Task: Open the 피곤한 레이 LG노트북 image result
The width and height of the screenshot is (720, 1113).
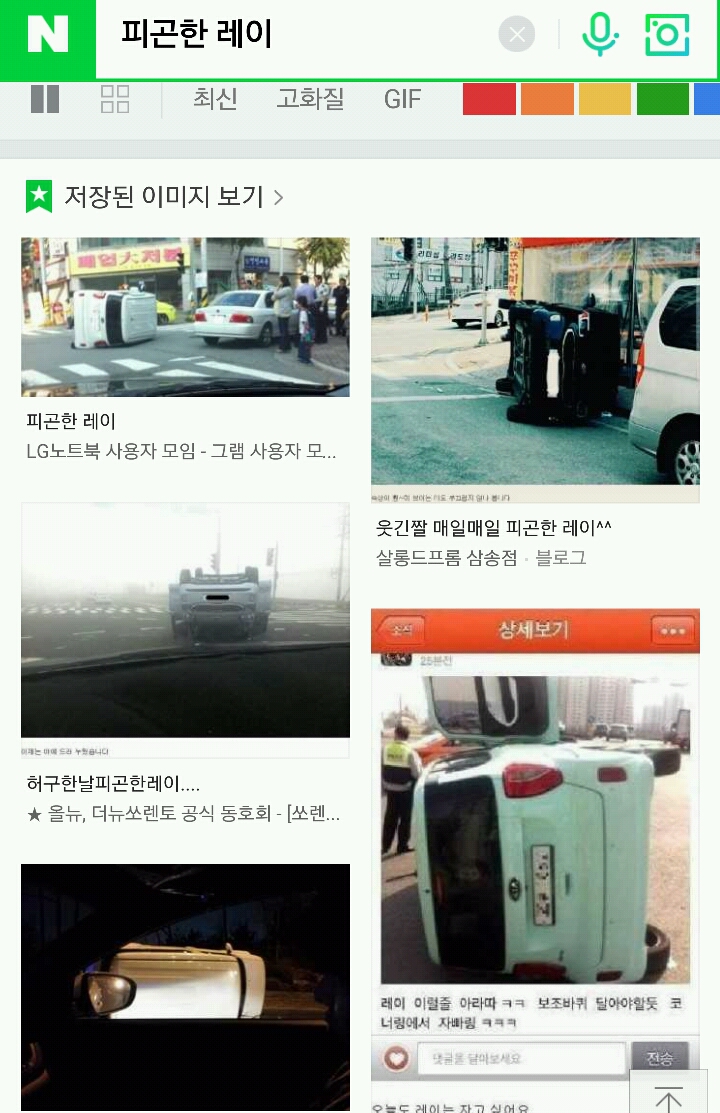Action: 185,317
